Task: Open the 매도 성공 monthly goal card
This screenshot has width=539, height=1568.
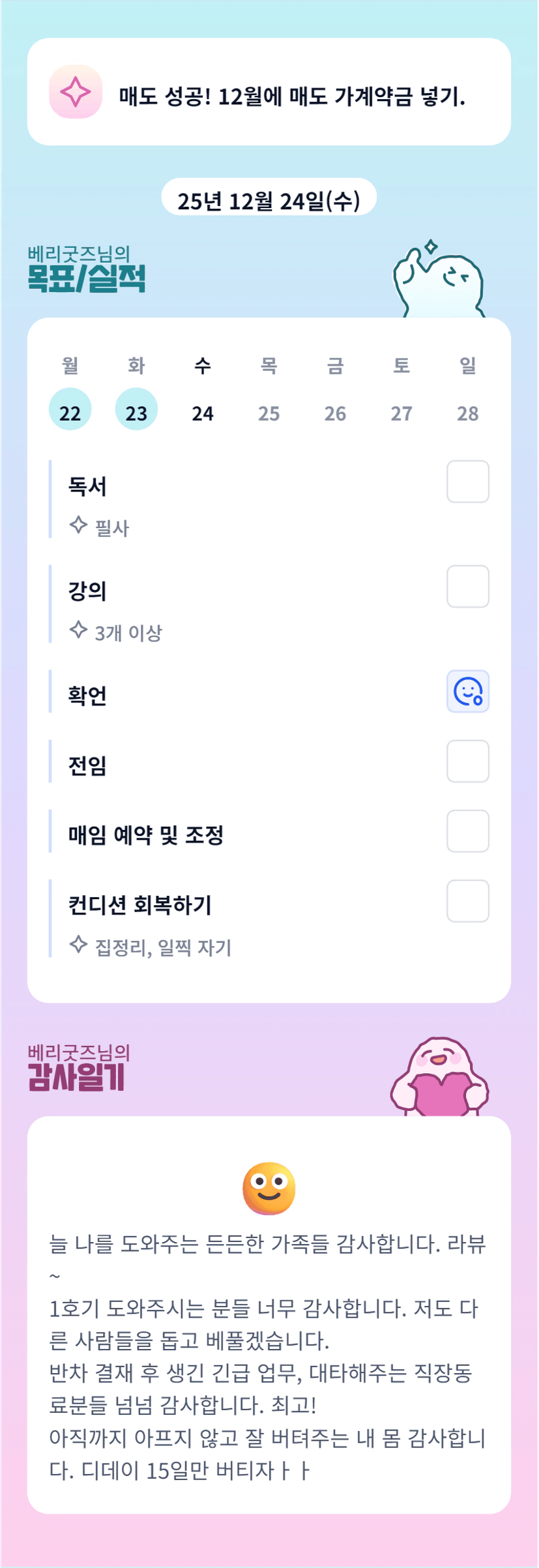Action: point(269,92)
